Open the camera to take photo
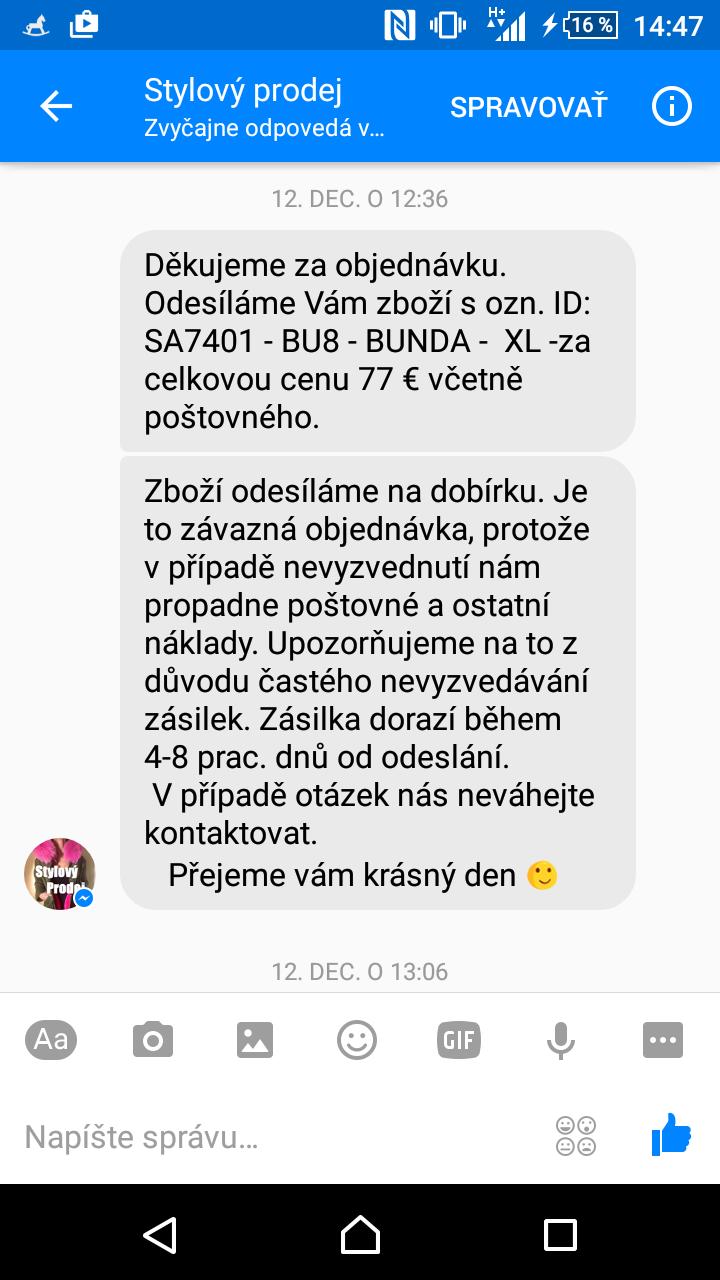Image resolution: width=720 pixels, height=1280 pixels. (x=153, y=1040)
